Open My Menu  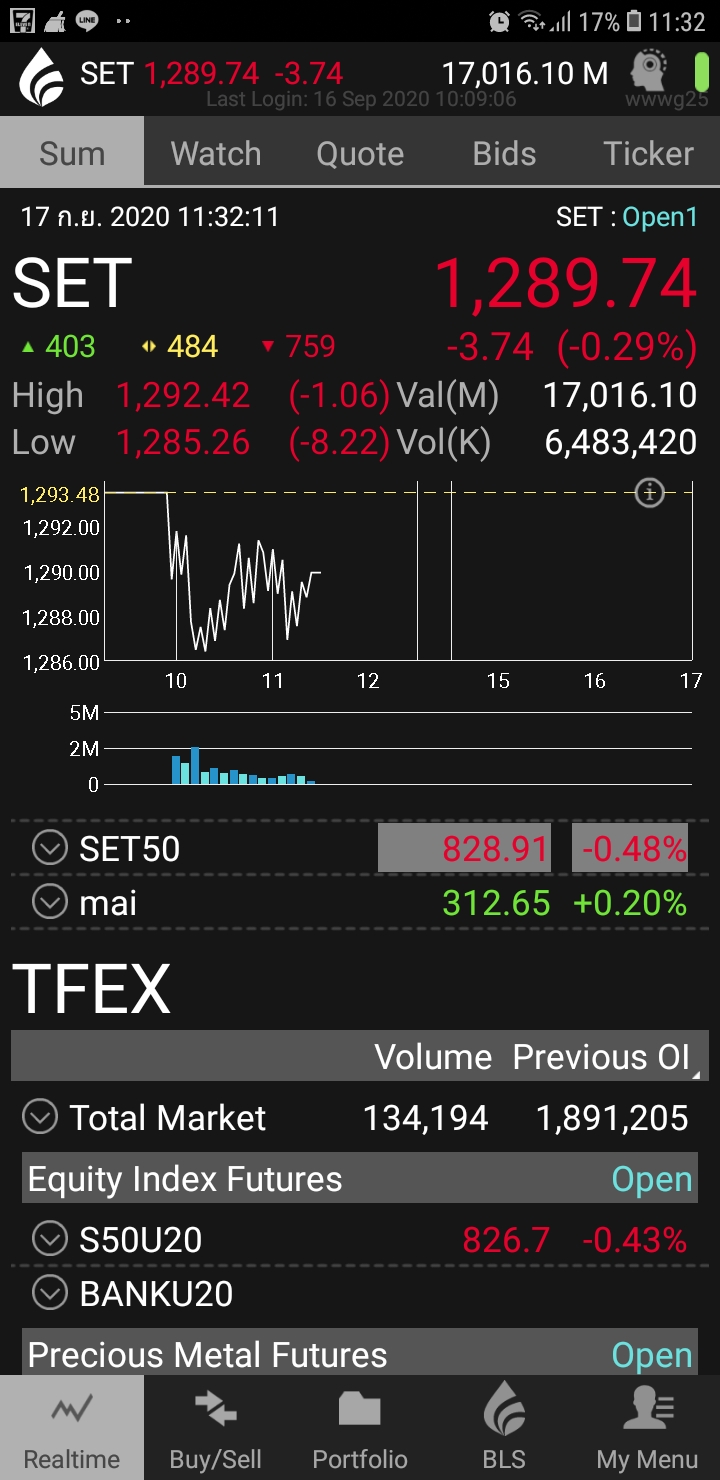click(x=648, y=1428)
